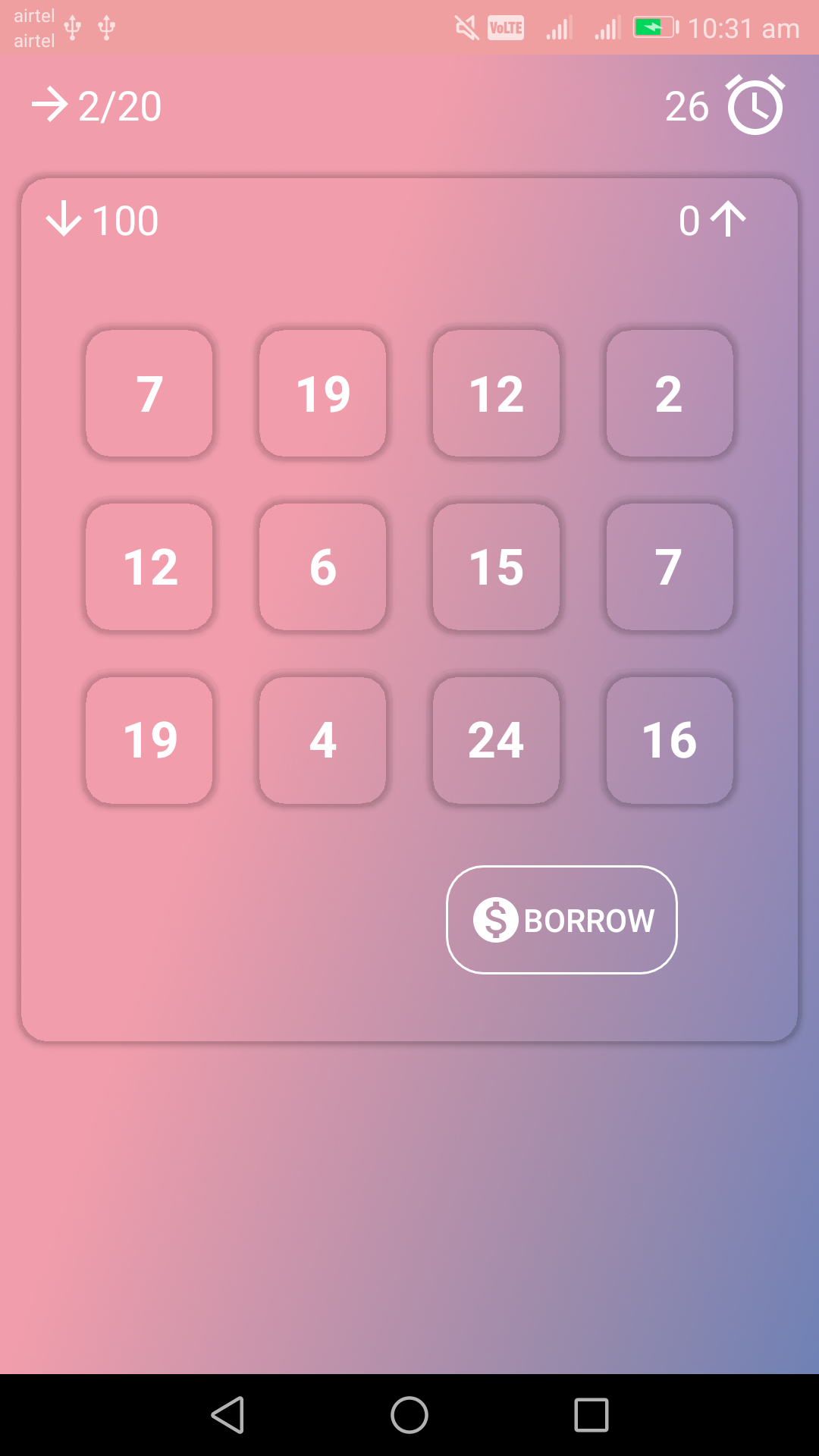Select the tile showing 6
The image size is (819, 1456).
tap(322, 566)
